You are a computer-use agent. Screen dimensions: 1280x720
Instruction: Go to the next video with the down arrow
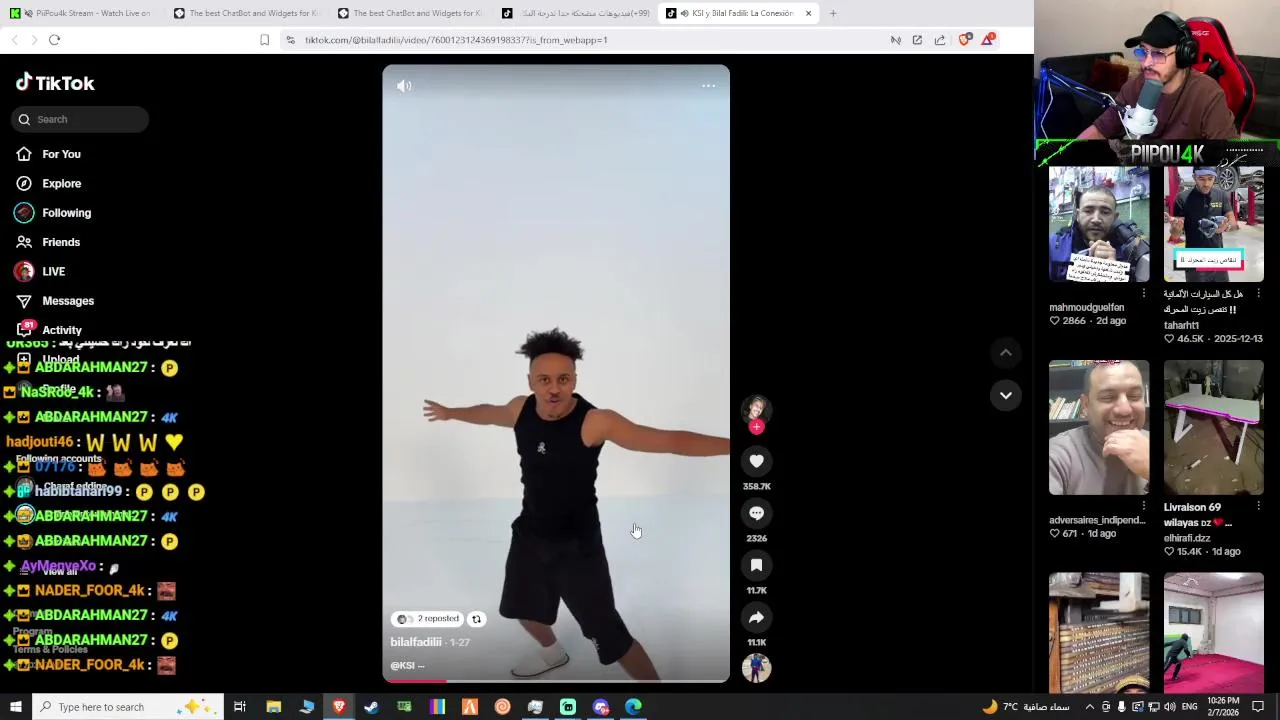1006,395
